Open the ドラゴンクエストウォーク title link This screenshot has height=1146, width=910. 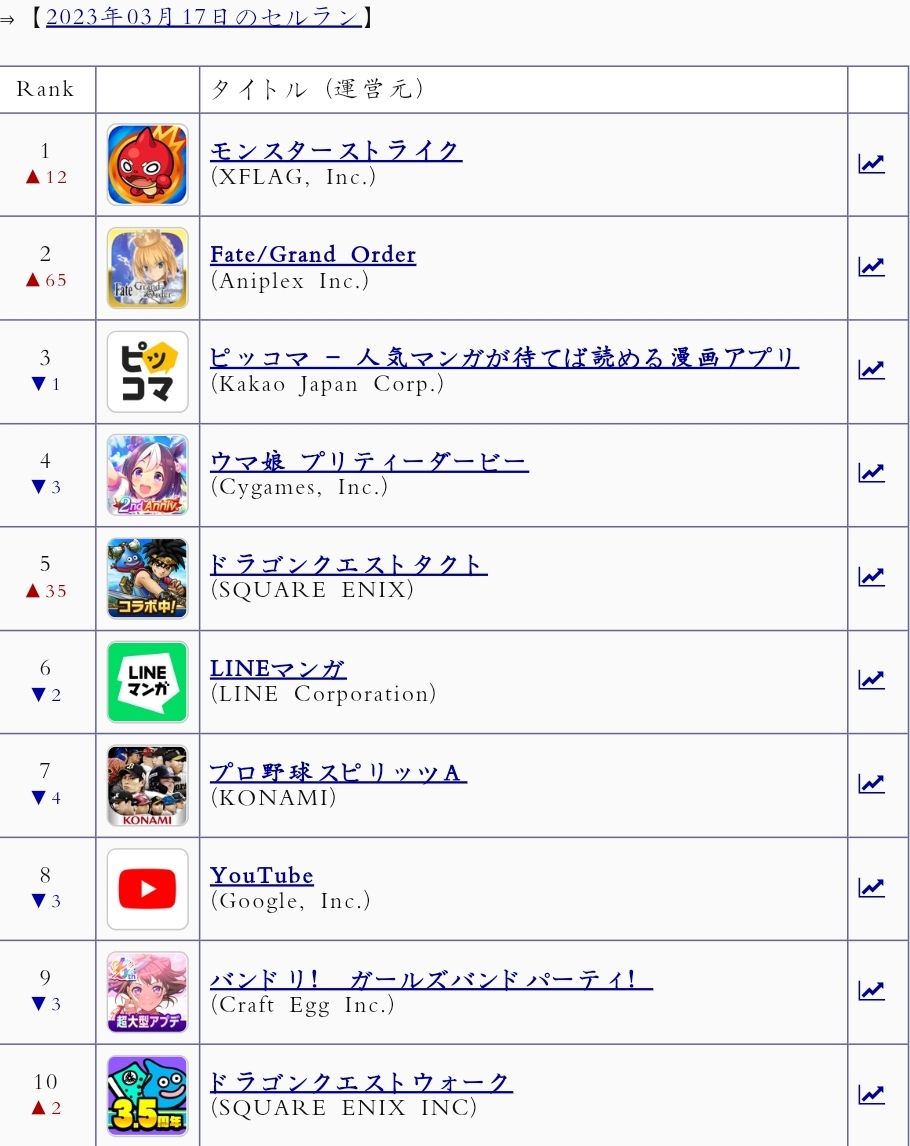[x=360, y=1081]
